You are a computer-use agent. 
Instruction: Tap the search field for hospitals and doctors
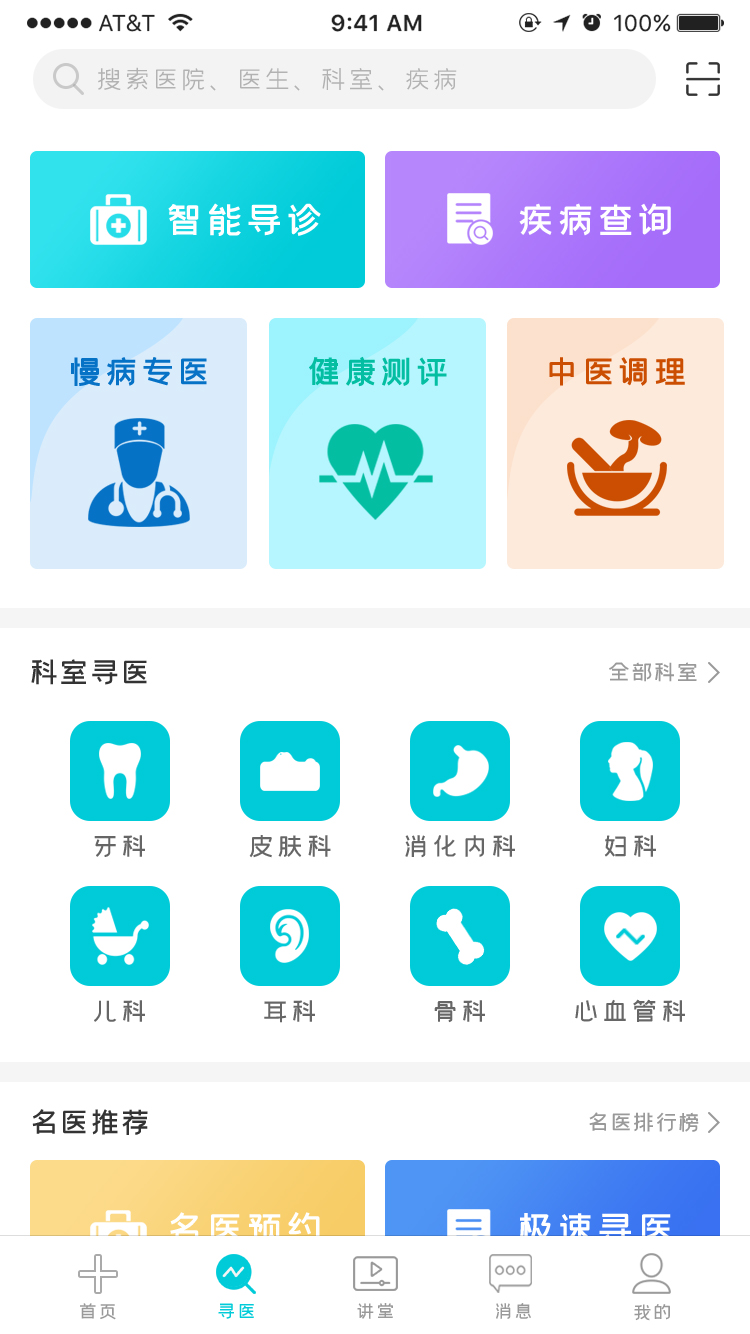pos(344,79)
